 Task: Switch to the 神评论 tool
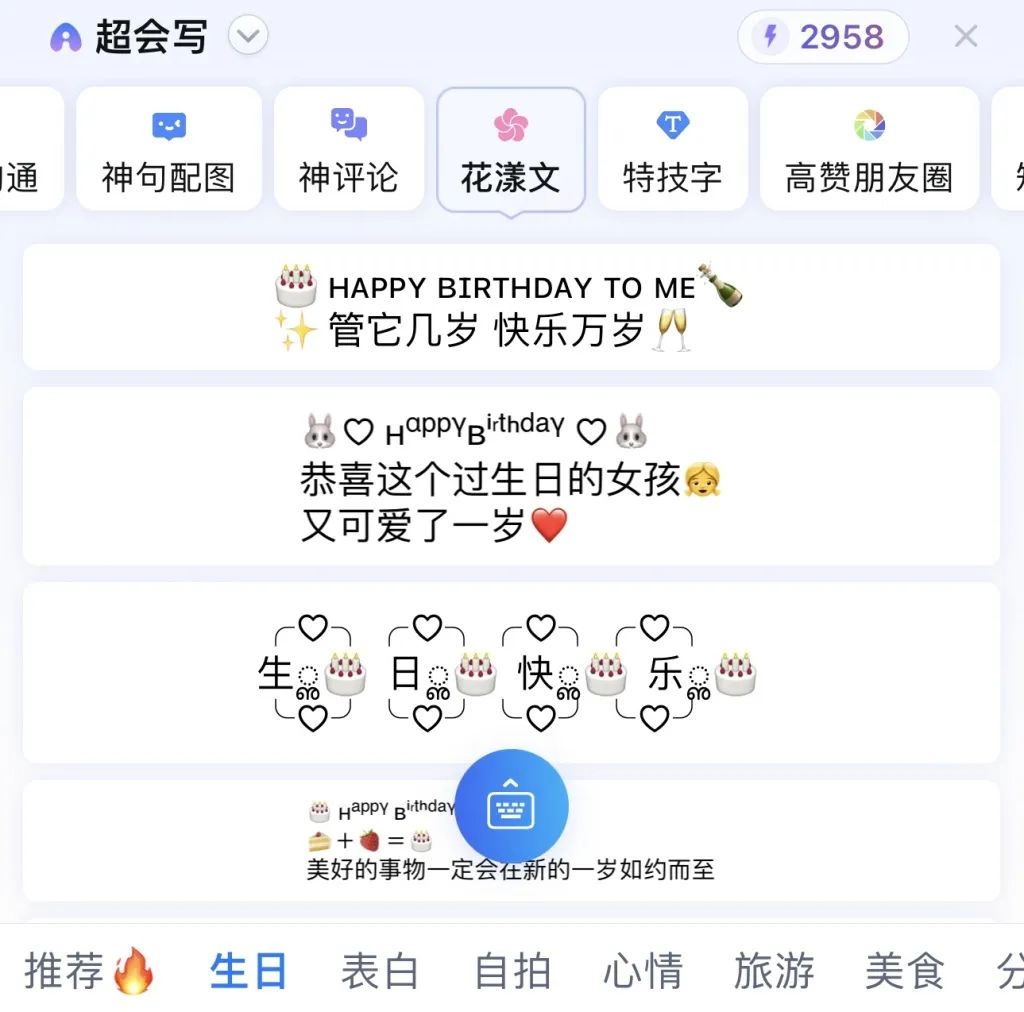tap(348, 150)
